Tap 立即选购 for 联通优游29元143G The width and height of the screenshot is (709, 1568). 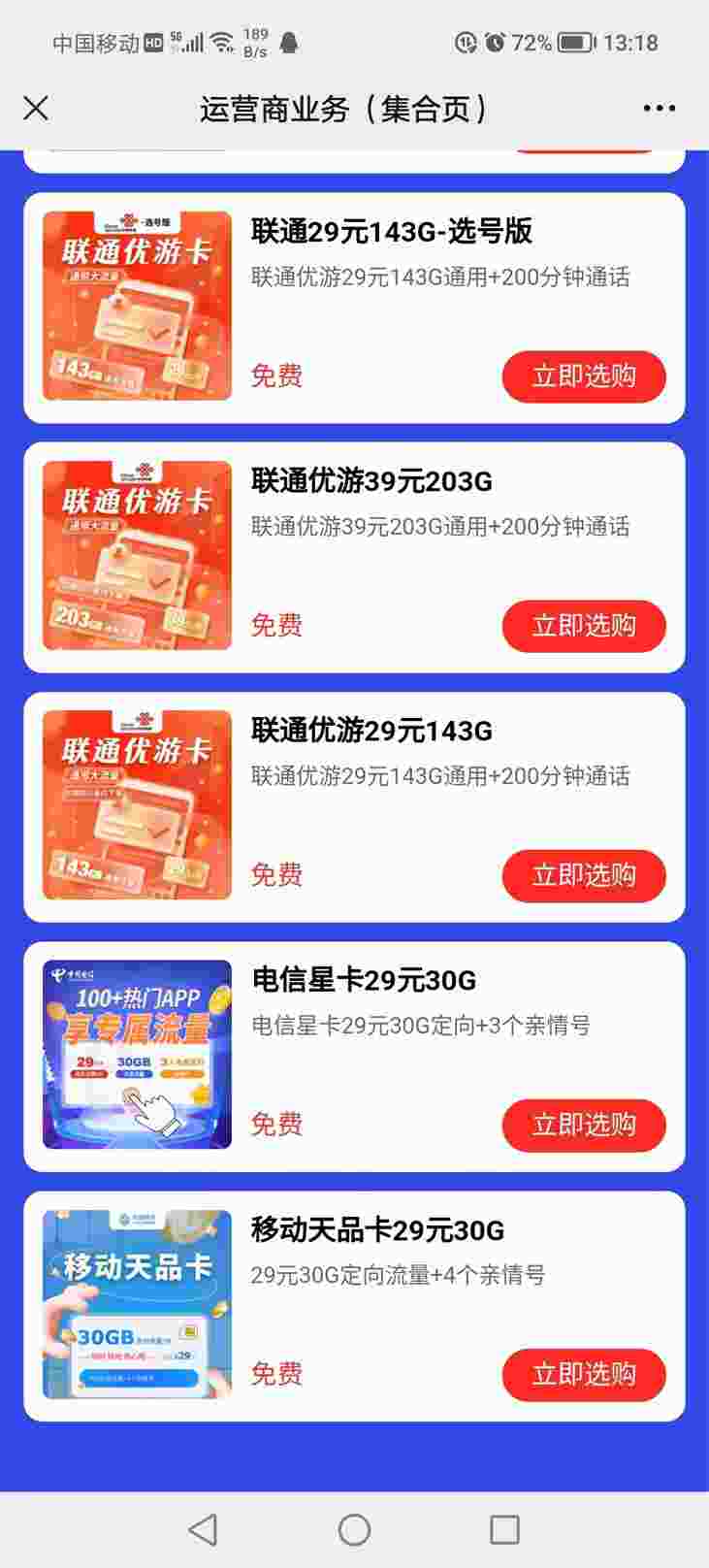pos(583,875)
